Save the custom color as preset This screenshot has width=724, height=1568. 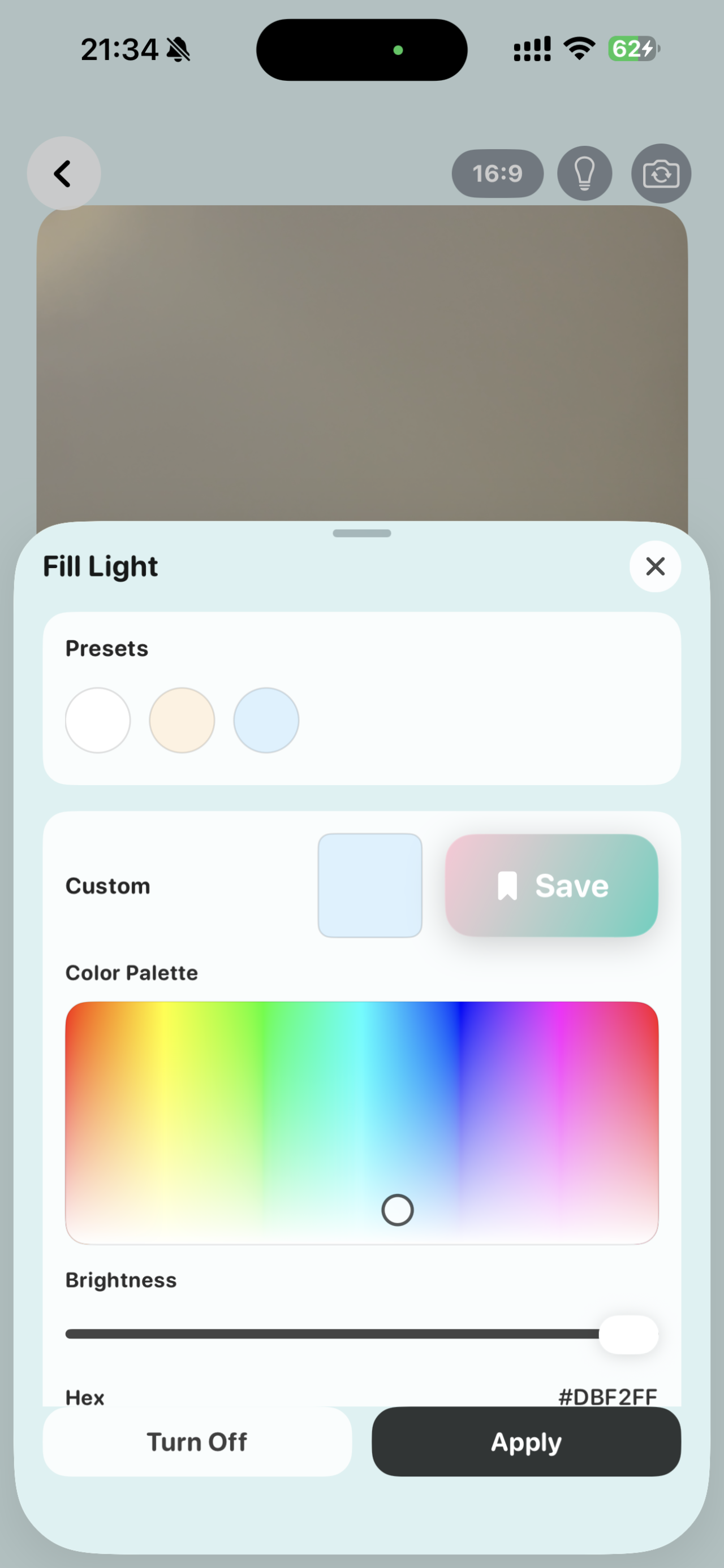pyautogui.click(x=551, y=885)
